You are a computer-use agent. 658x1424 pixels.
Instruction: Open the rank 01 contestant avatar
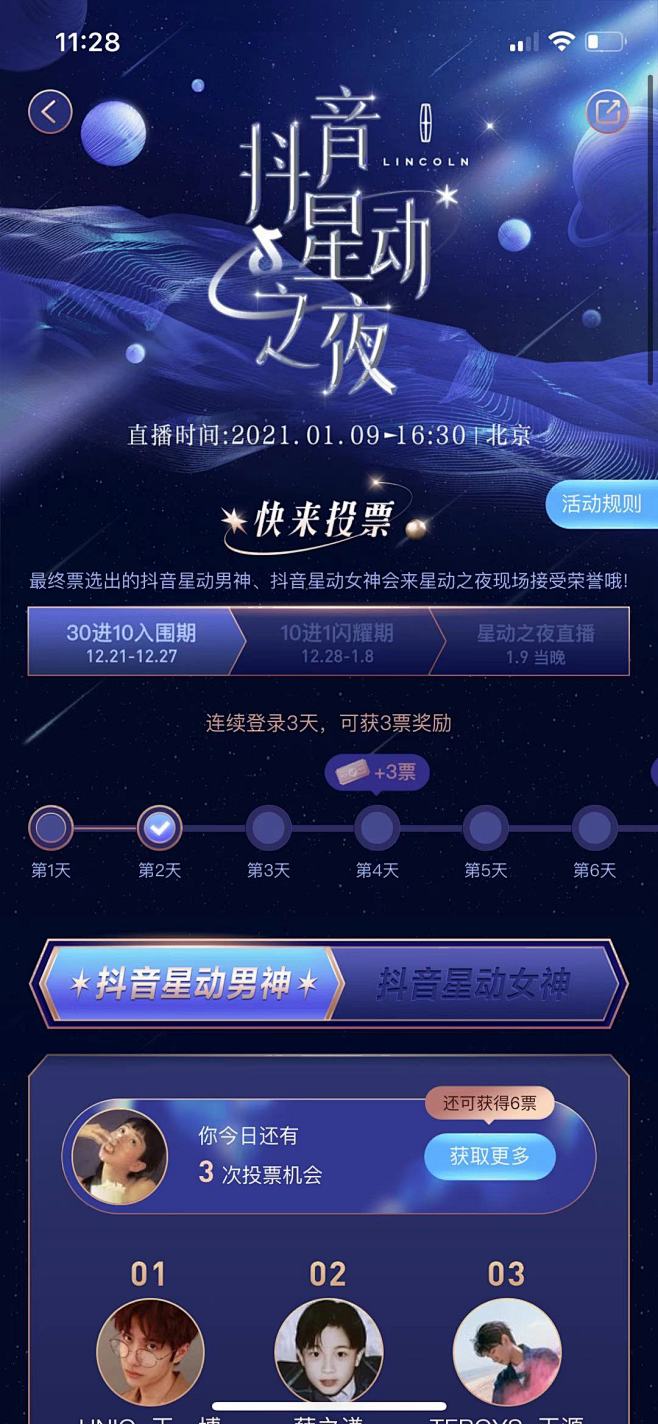point(150,1352)
